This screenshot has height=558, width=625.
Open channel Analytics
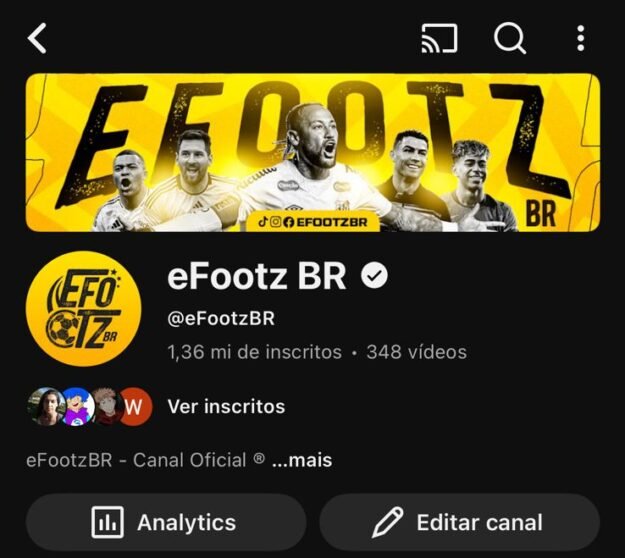(x=165, y=522)
